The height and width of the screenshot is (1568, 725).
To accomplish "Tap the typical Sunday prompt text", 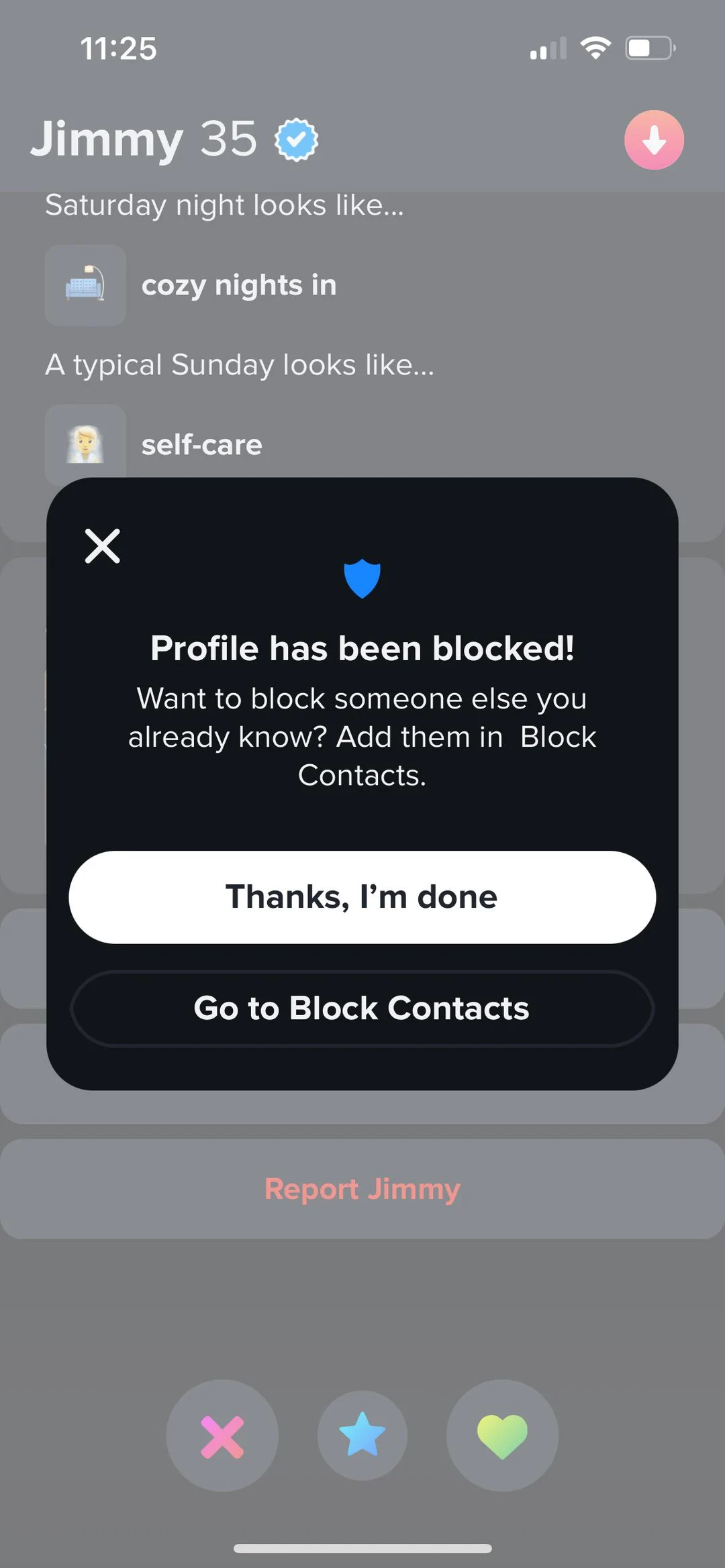I will [x=240, y=365].
